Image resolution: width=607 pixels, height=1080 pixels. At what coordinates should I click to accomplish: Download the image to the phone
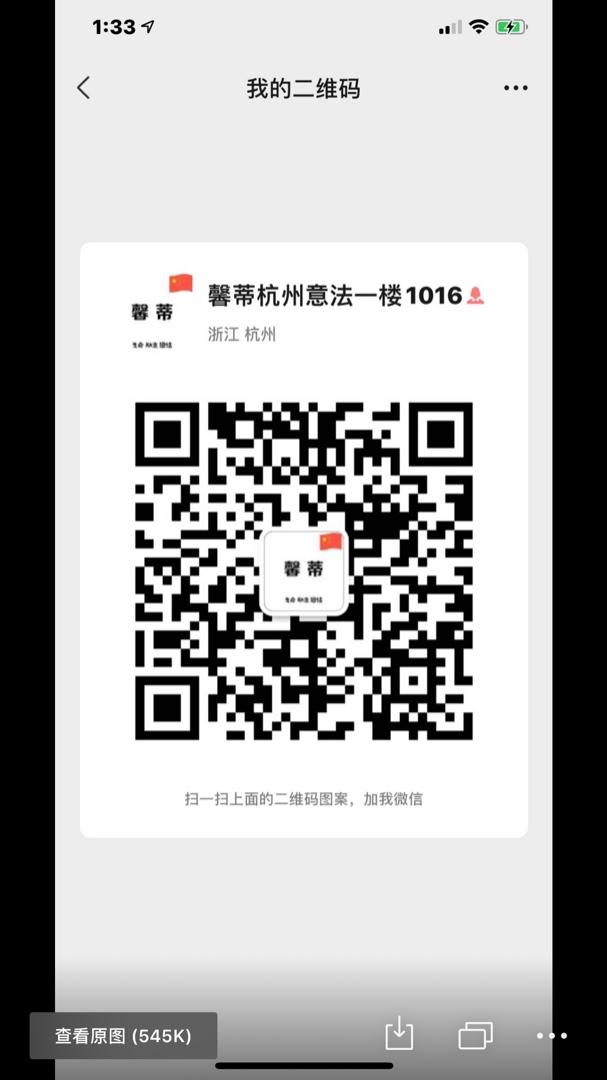399,1034
